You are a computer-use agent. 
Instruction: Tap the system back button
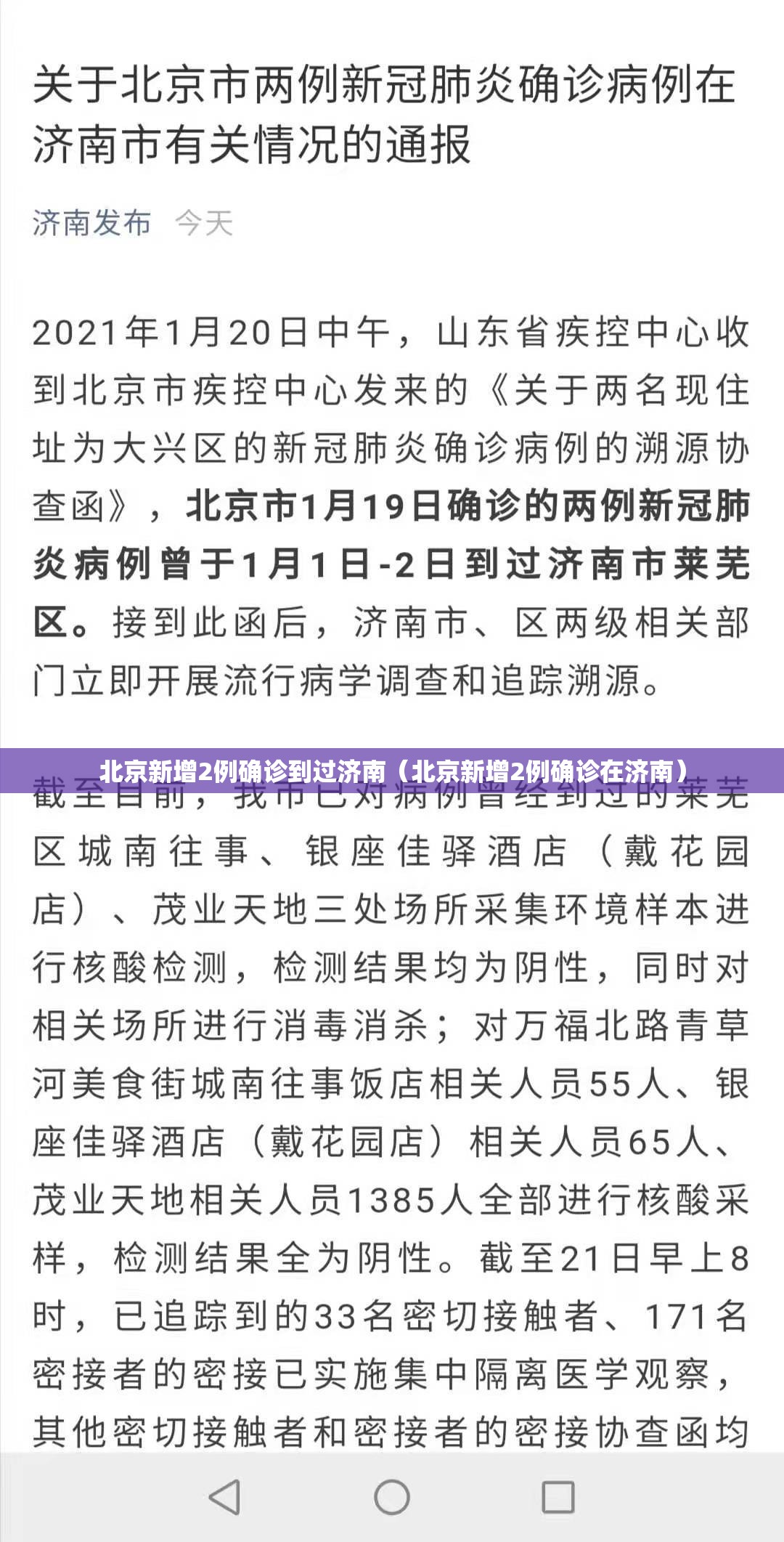click(224, 1496)
